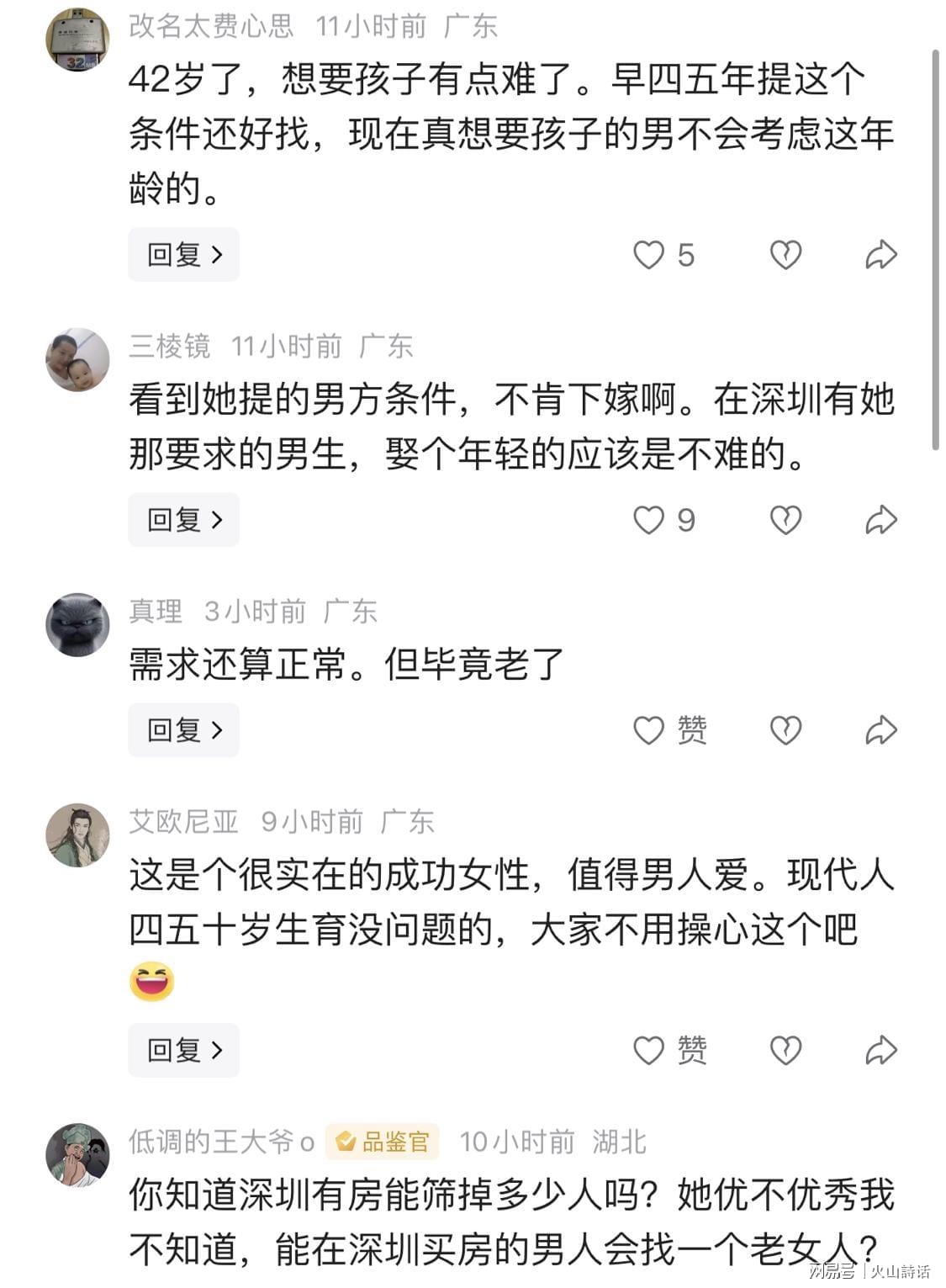Share the comment by 真理

(880, 730)
